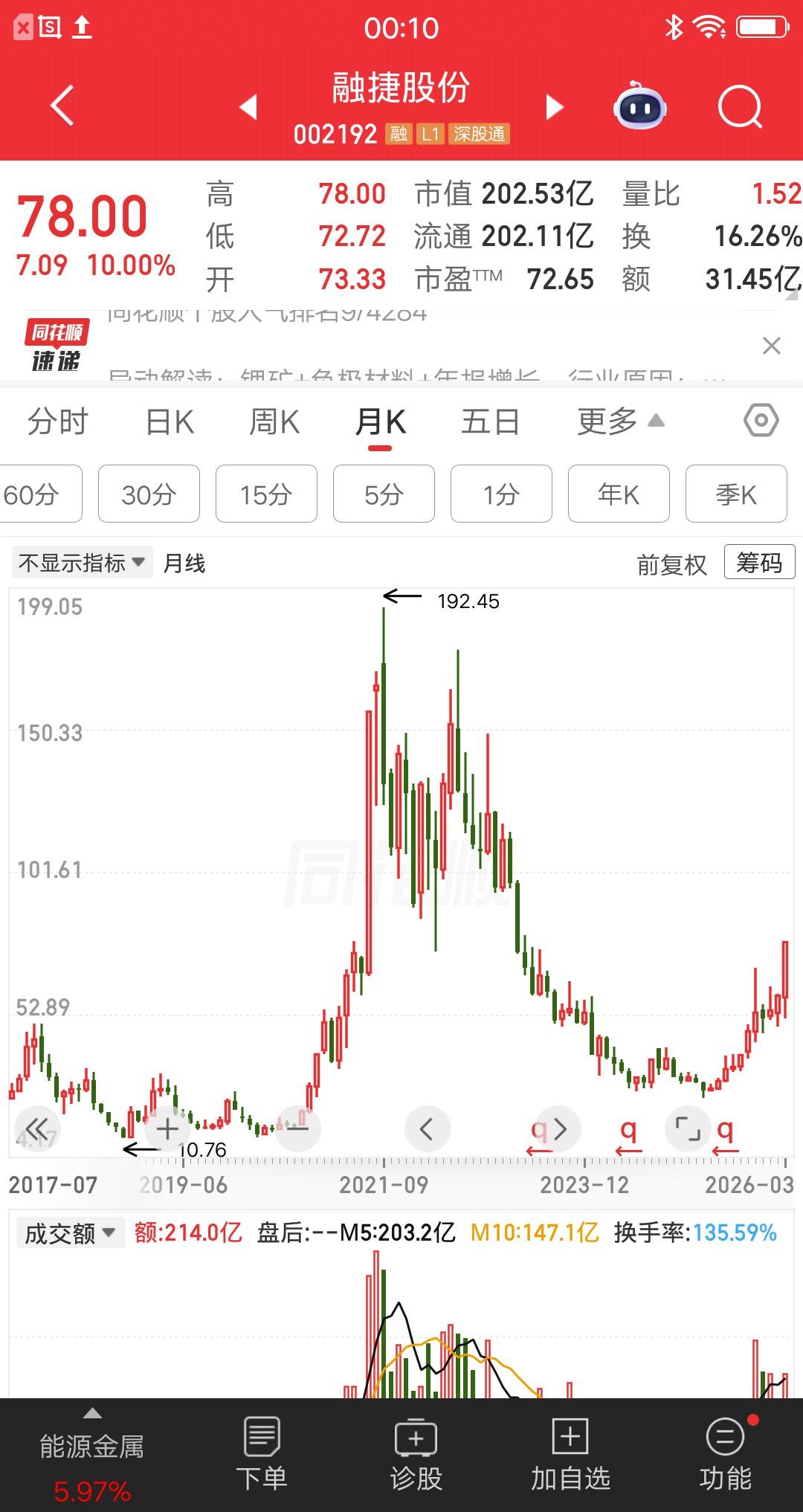The width and height of the screenshot is (803, 1512).
Task: Zoom out on chart with the minus icon
Action: coord(297,1128)
